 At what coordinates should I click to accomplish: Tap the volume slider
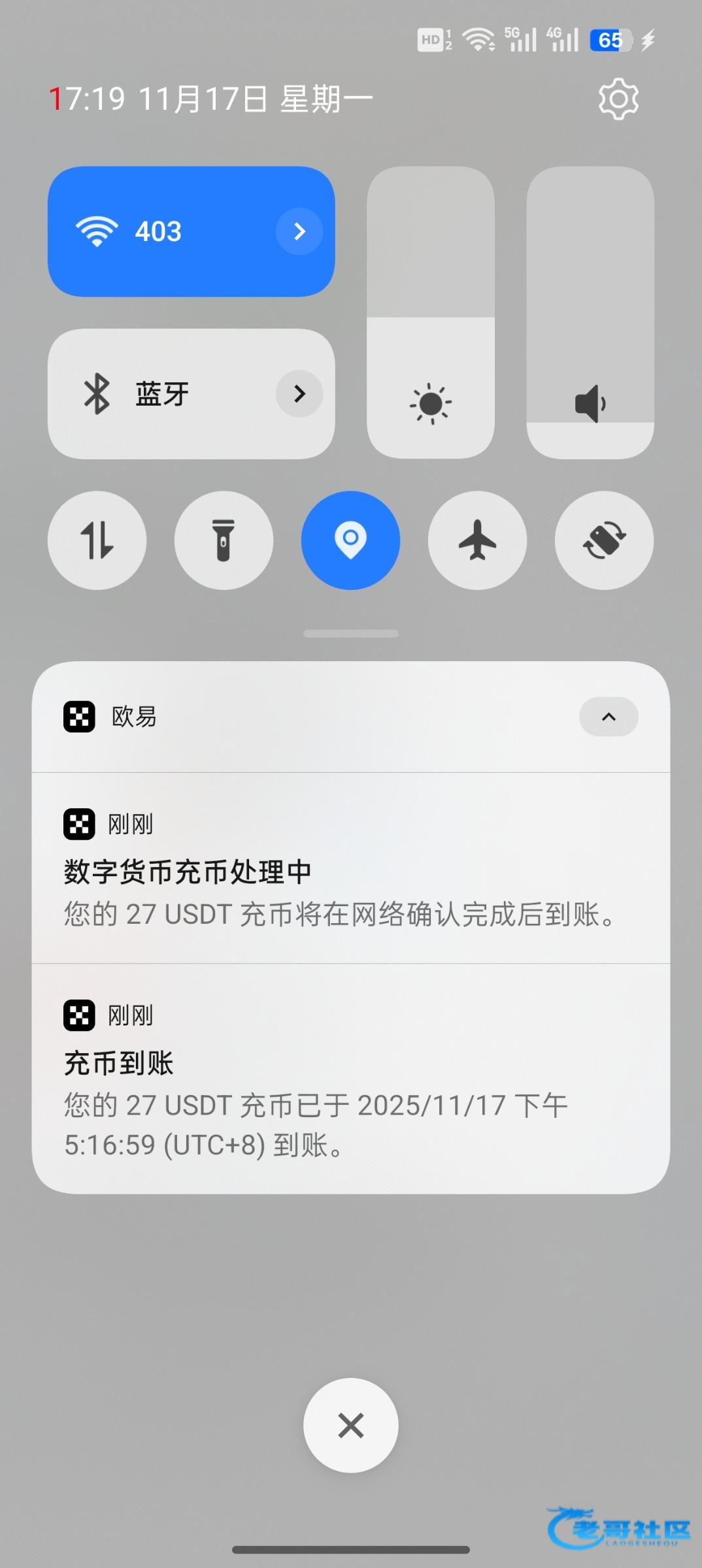click(590, 314)
